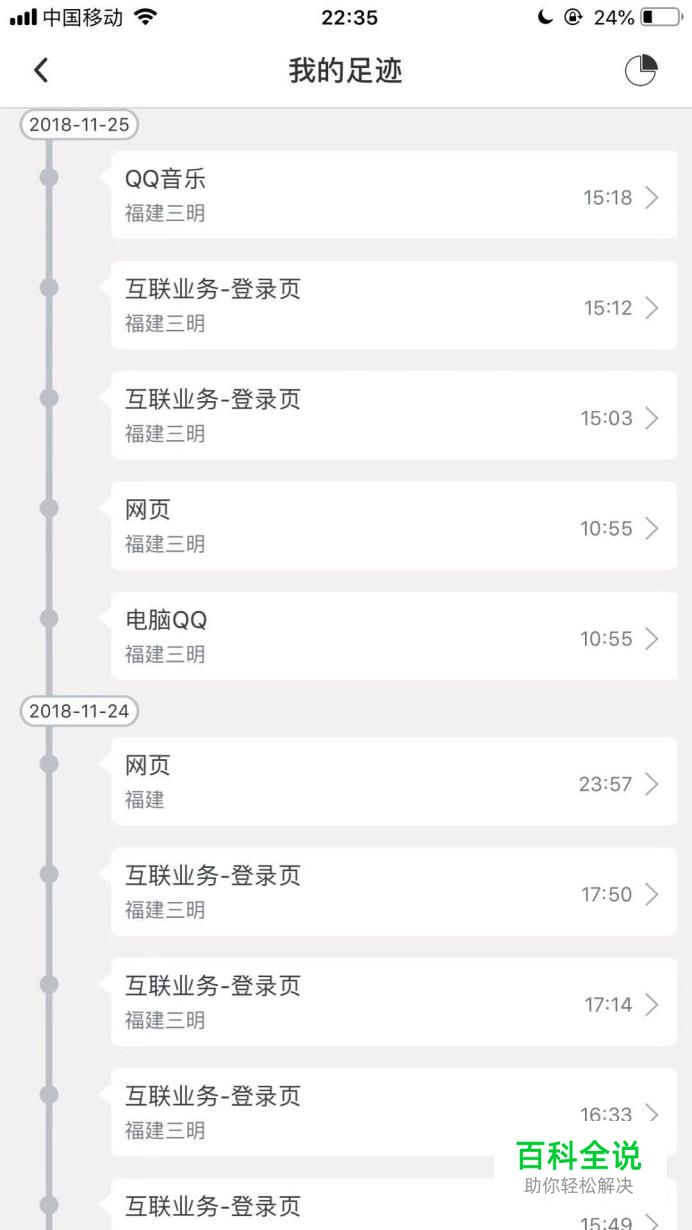Open the 网页 entry at 23:57
692x1230 pixels.
[393, 782]
